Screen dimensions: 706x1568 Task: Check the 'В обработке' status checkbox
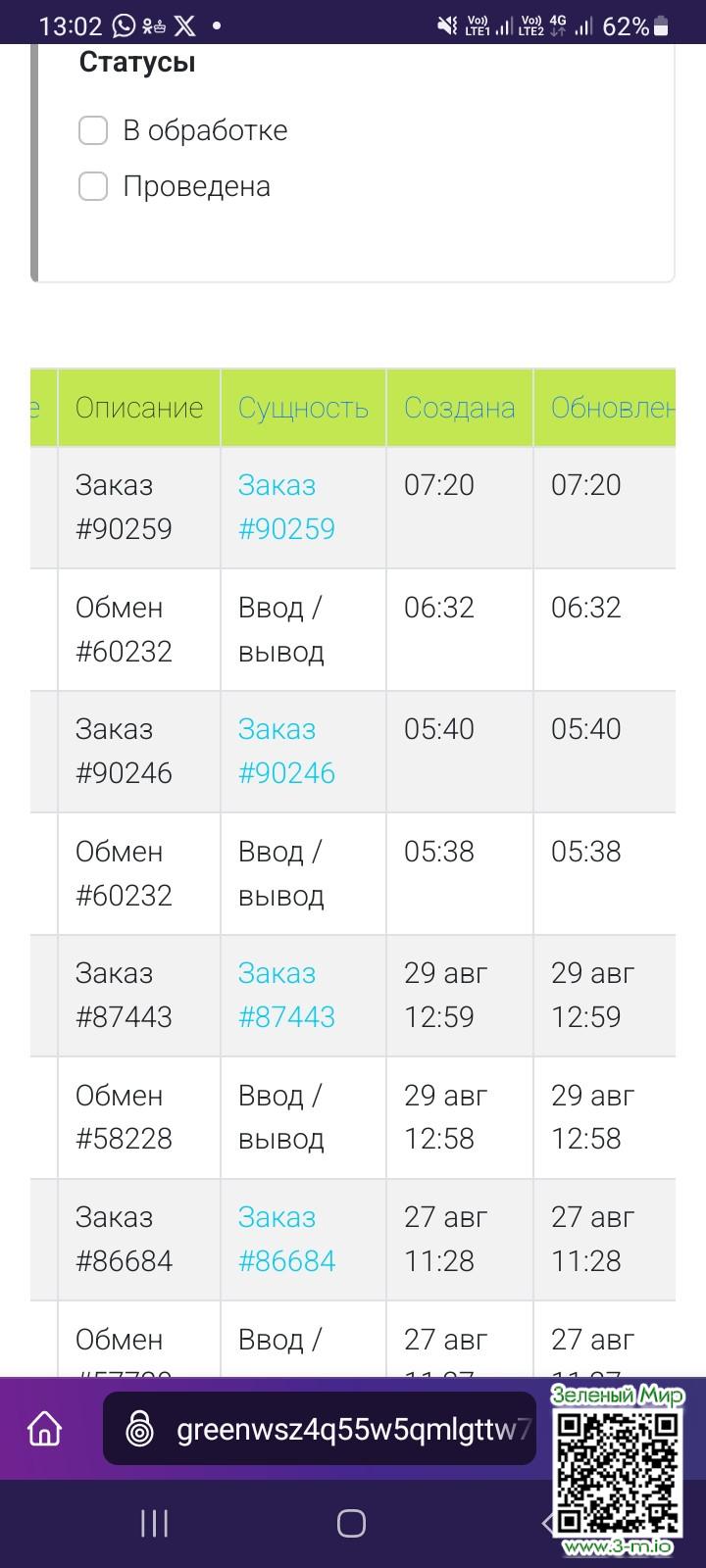pyautogui.click(x=93, y=130)
